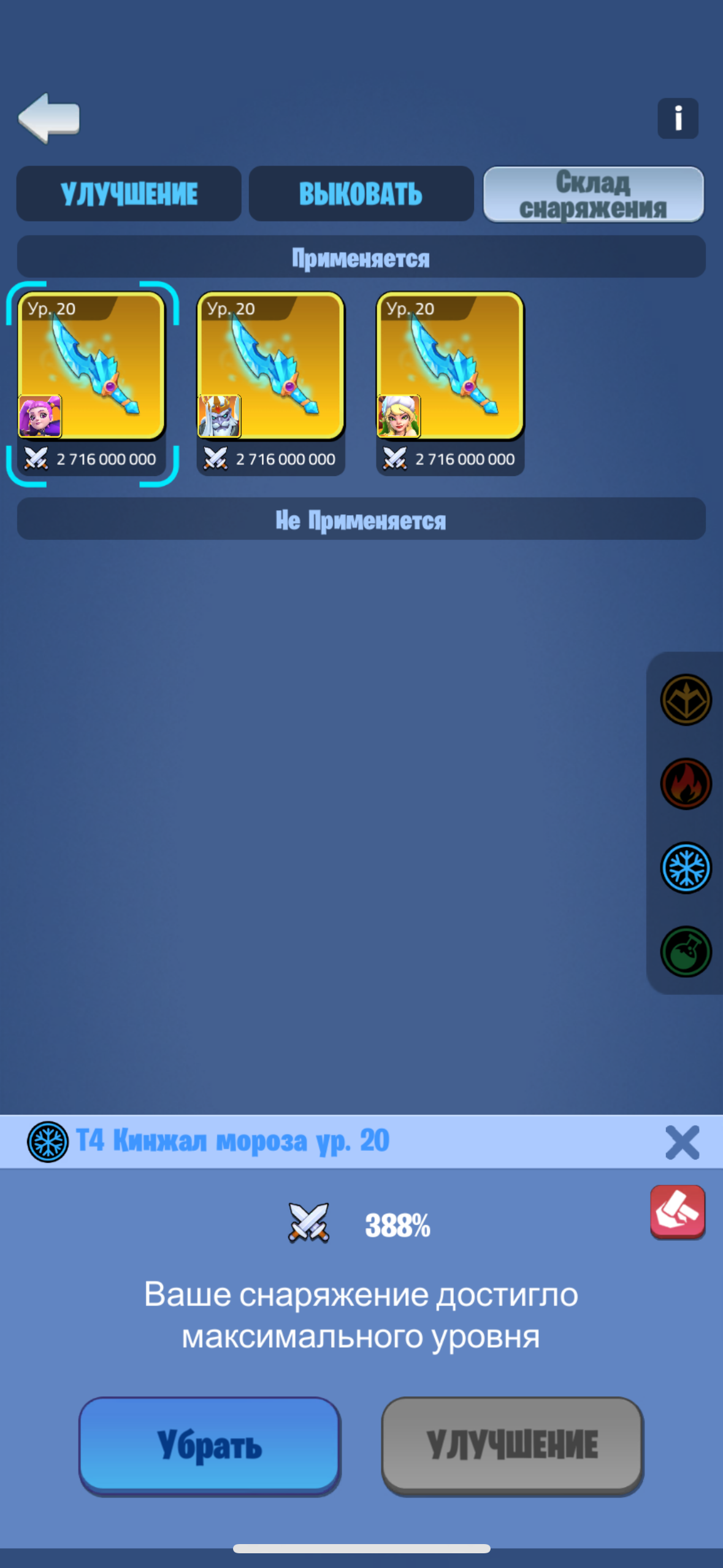Filter gear by the fire element
The height and width of the screenshot is (1568, 723).
tap(686, 783)
